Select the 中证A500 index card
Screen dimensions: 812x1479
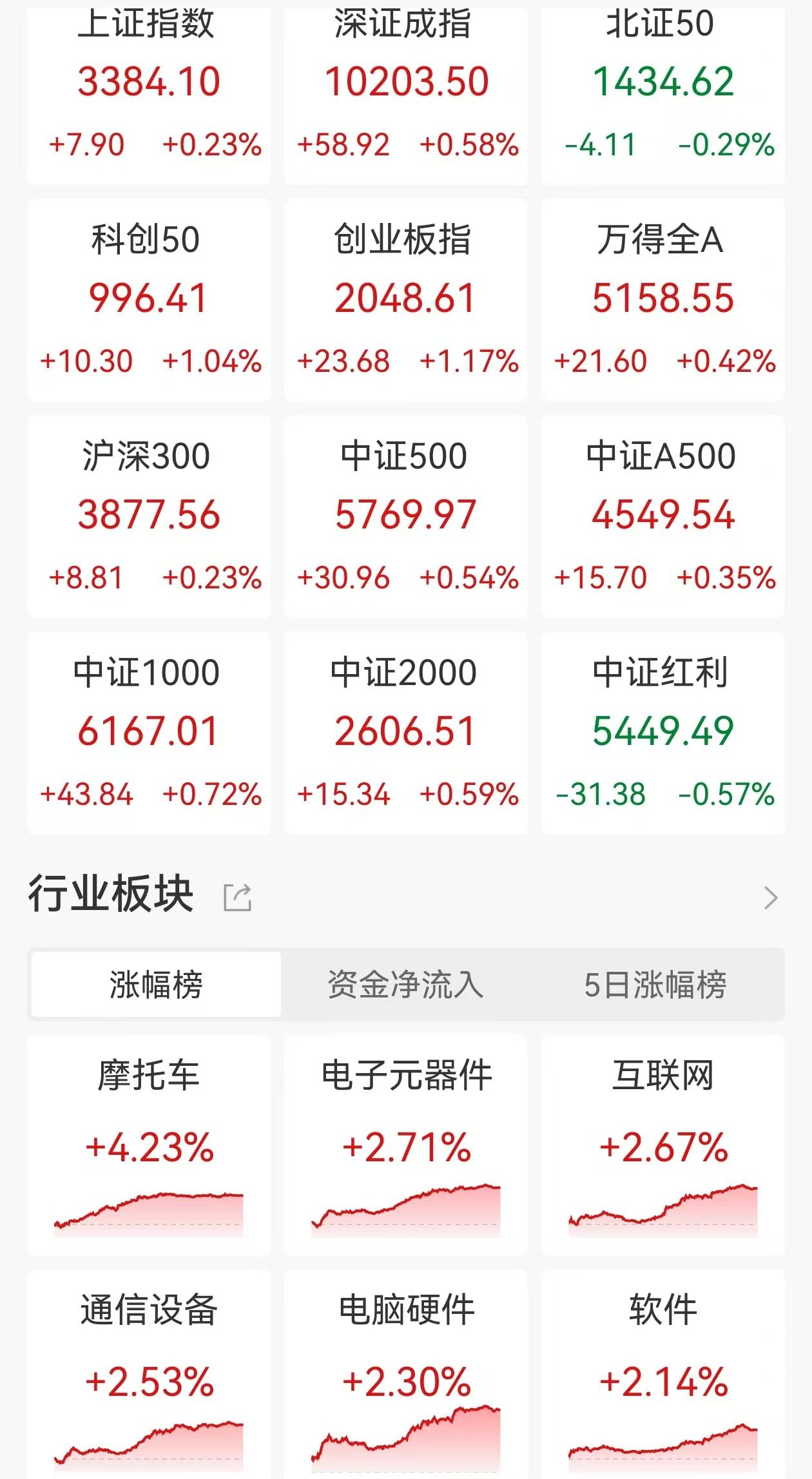tap(663, 517)
